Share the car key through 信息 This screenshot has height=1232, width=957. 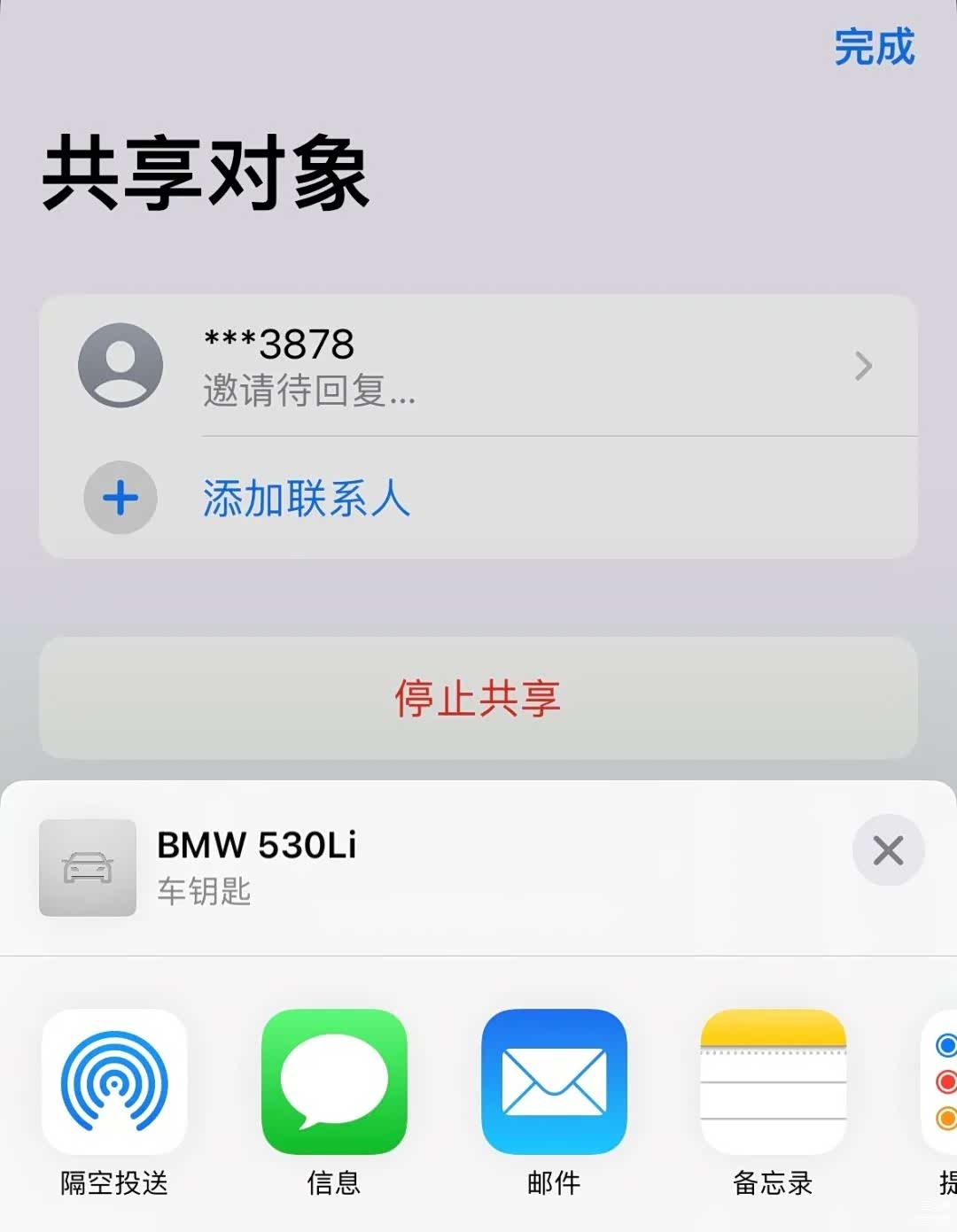point(334,1082)
